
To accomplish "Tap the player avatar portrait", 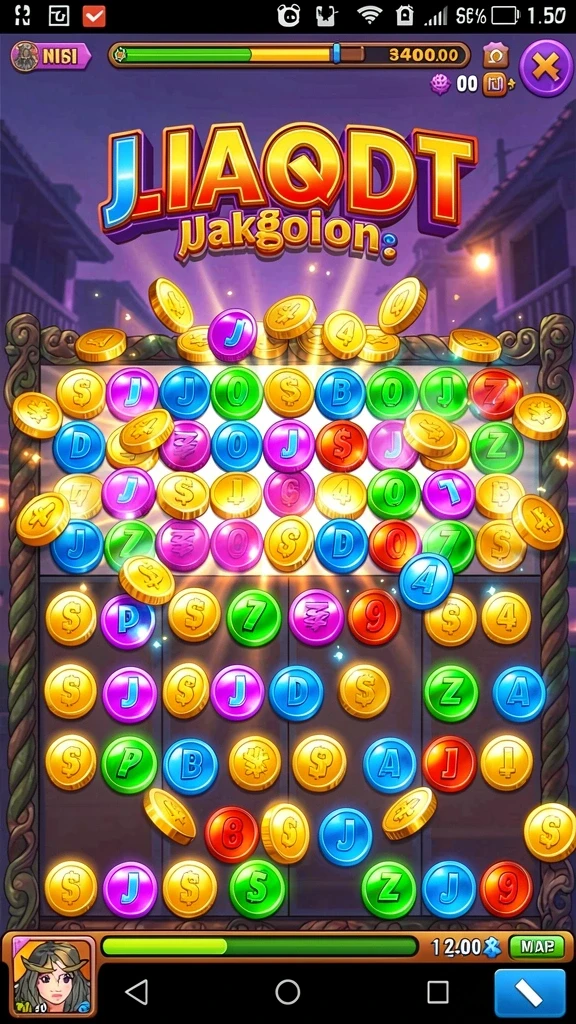I will click(52, 976).
